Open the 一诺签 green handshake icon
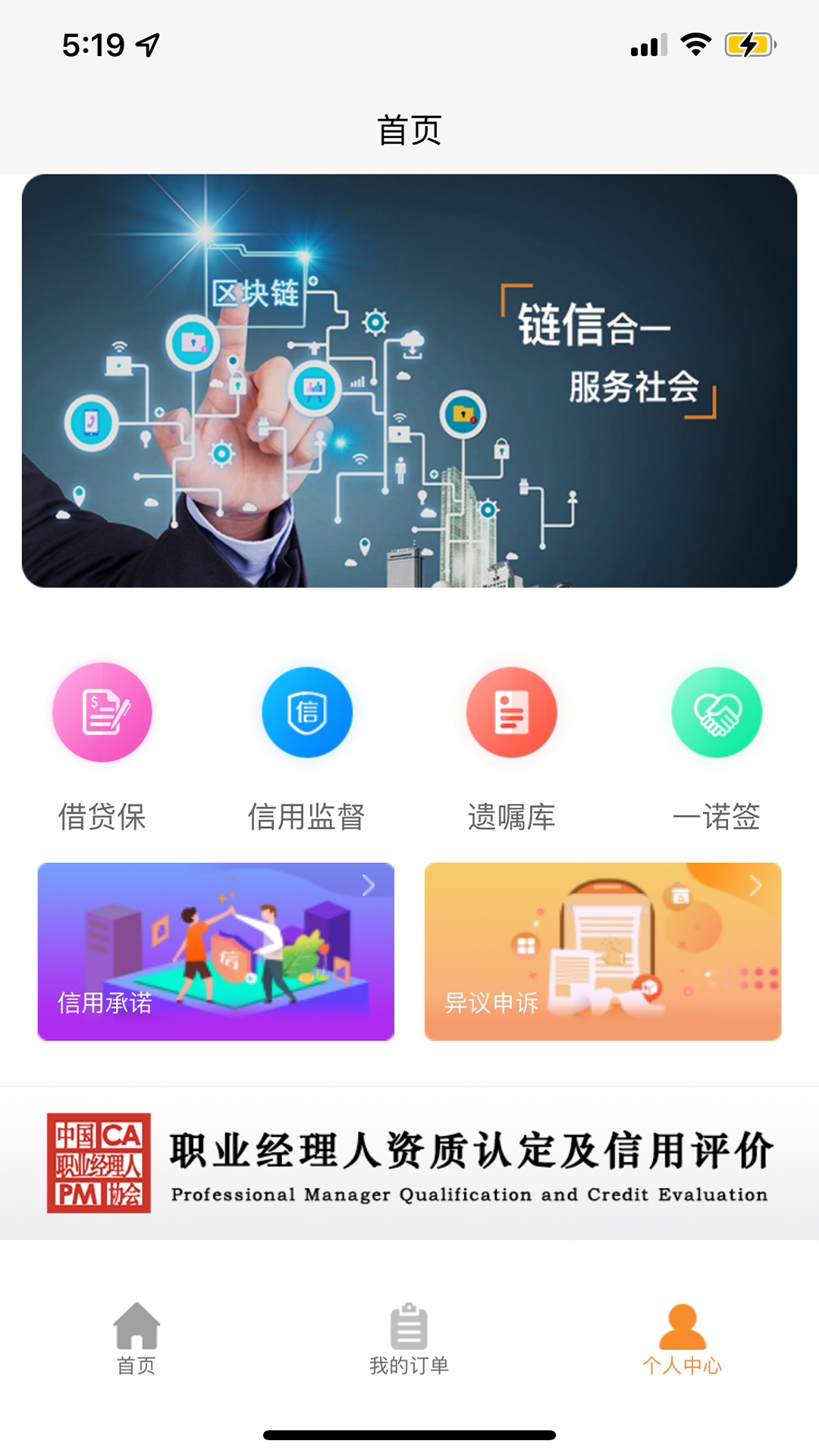819x1456 pixels. [x=716, y=711]
